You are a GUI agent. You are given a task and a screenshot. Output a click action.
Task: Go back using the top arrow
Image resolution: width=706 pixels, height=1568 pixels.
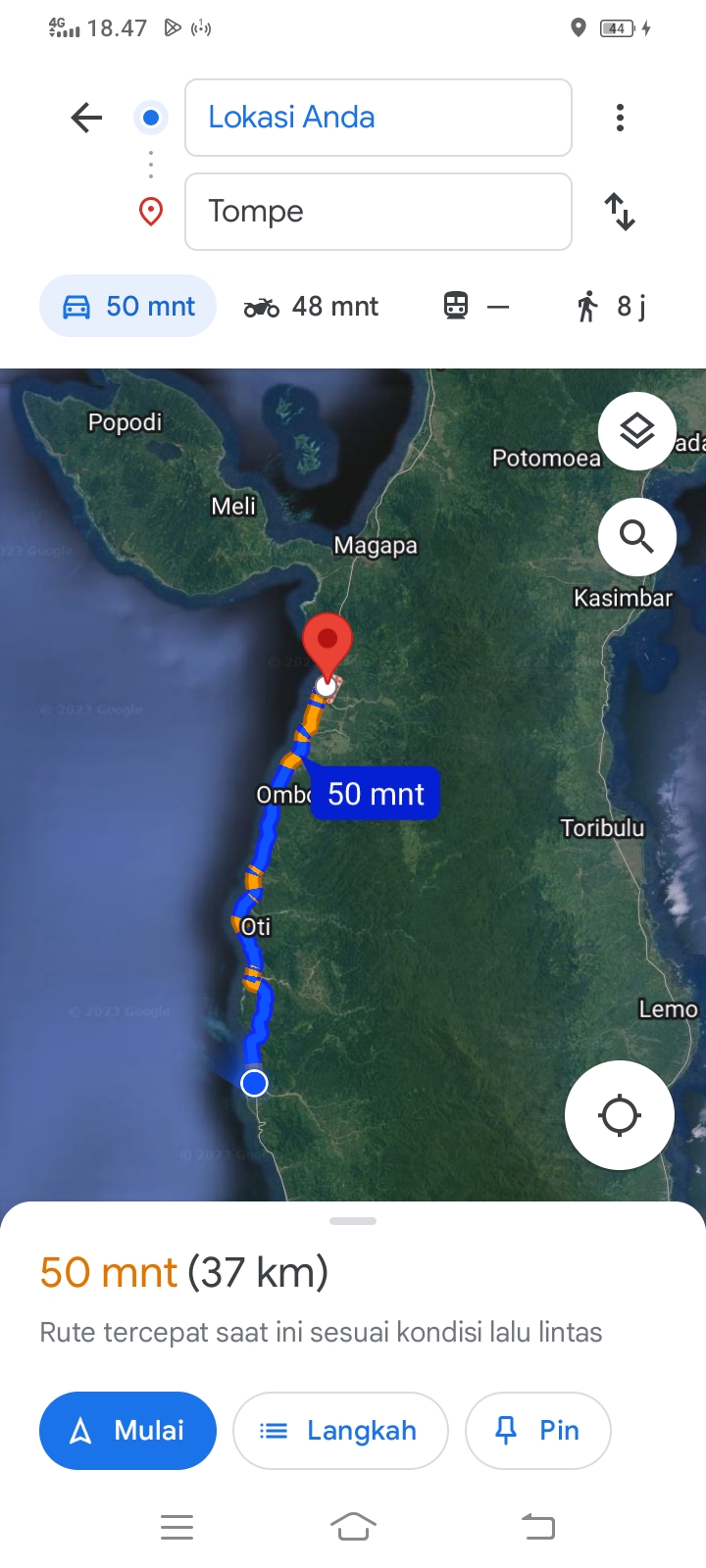tap(86, 118)
